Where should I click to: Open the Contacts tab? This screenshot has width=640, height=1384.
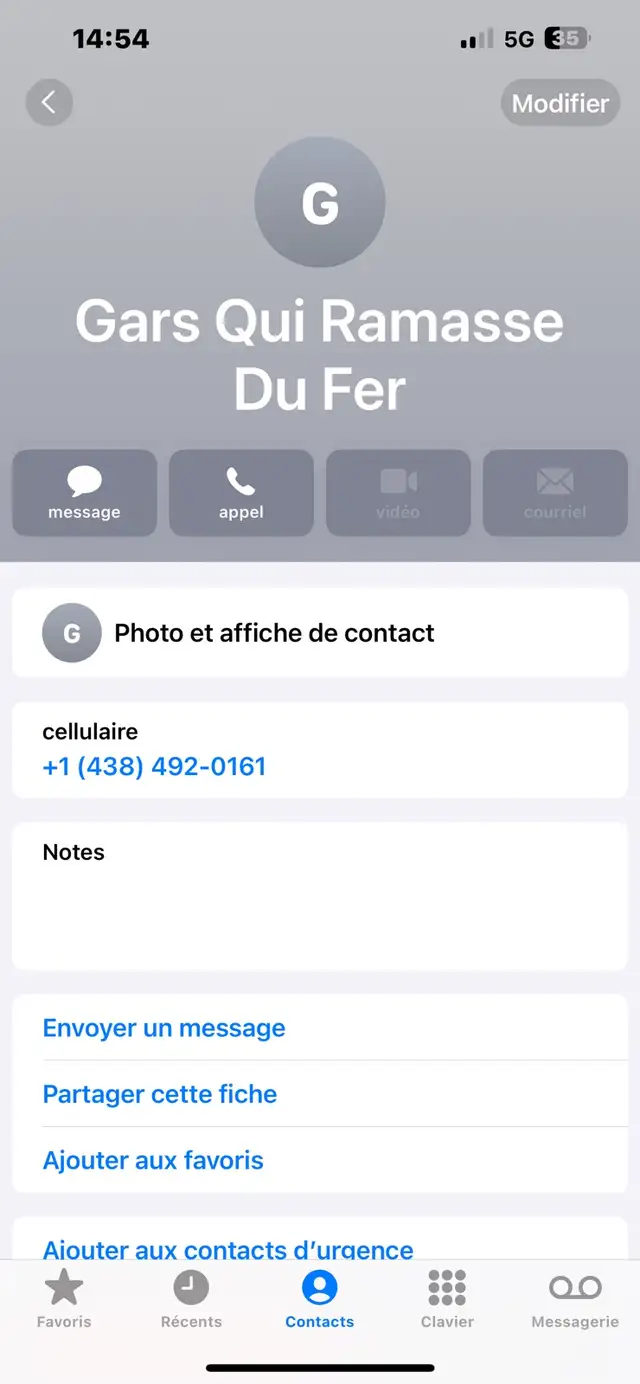[320, 1299]
